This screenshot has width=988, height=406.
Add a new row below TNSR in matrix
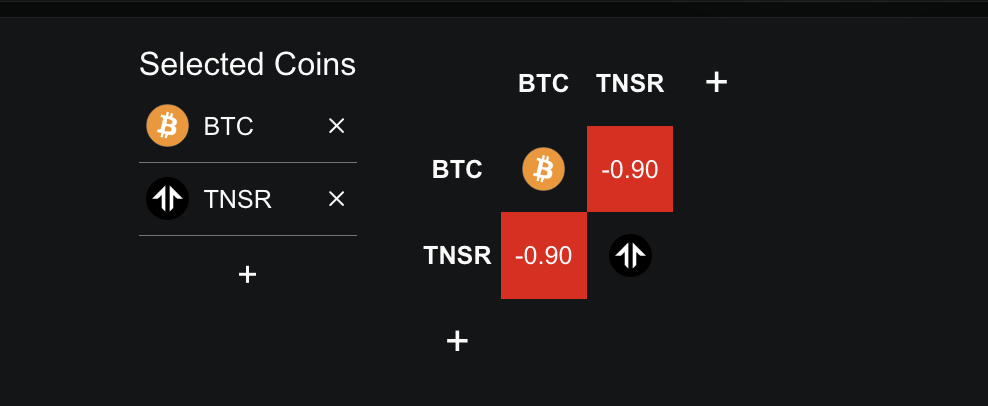click(x=457, y=341)
